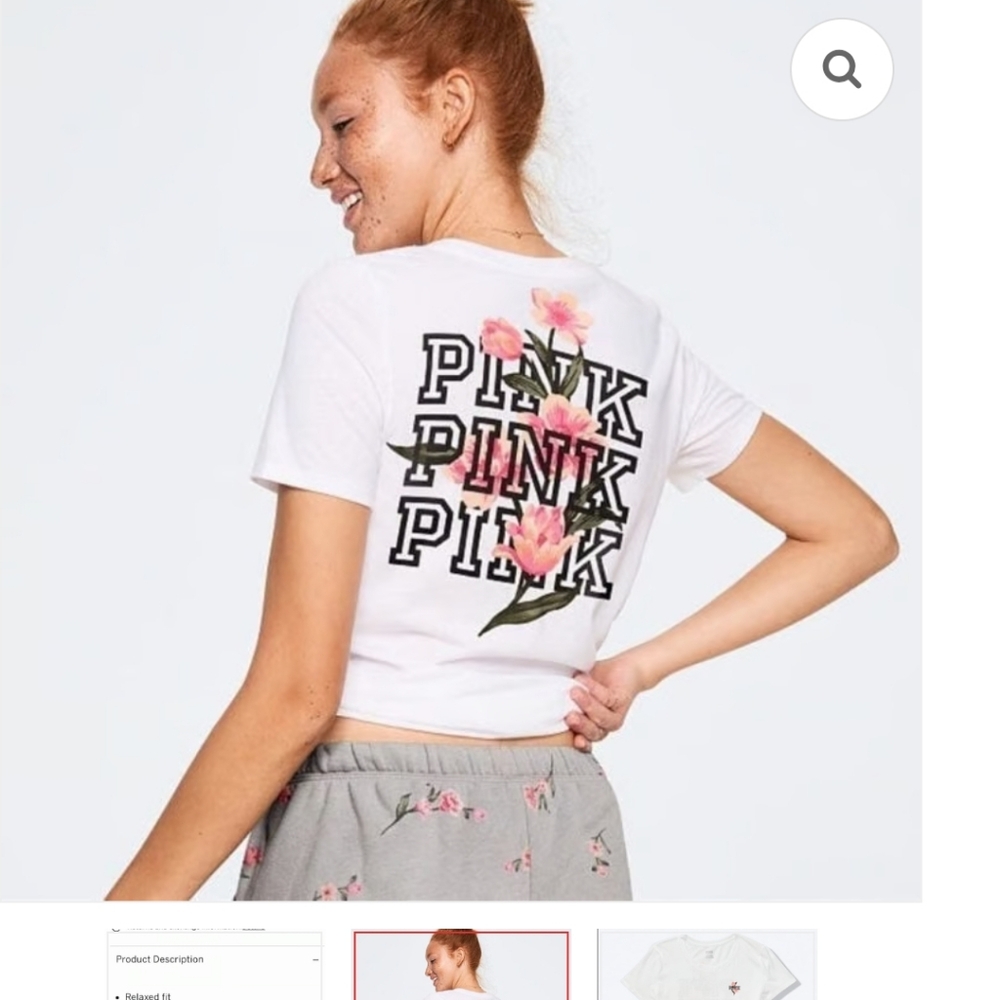Collapse the Product Description section
The image size is (1000, 1000).
coord(315,959)
